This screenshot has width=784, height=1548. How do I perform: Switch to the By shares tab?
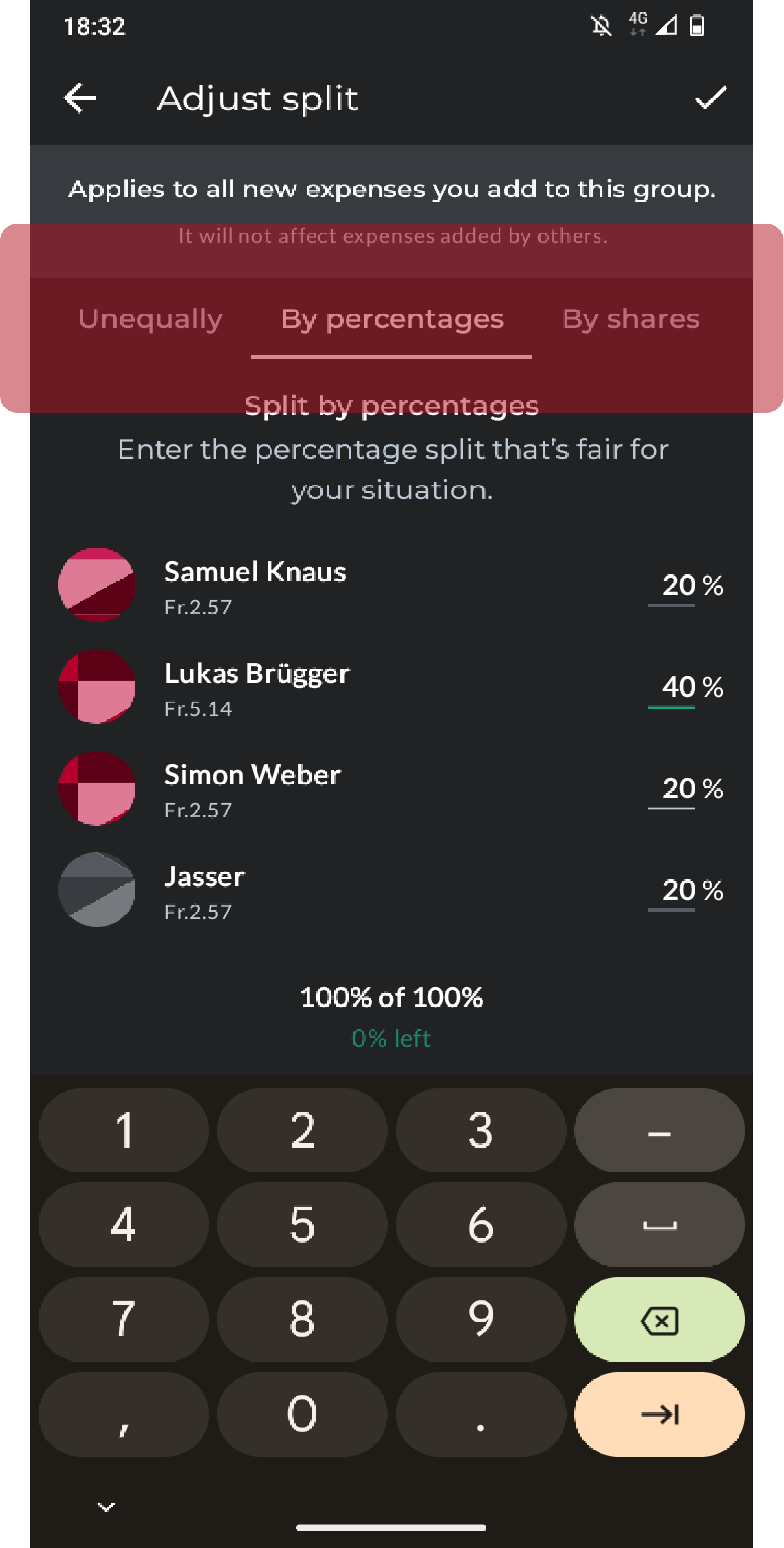click(x=631, y=319)
